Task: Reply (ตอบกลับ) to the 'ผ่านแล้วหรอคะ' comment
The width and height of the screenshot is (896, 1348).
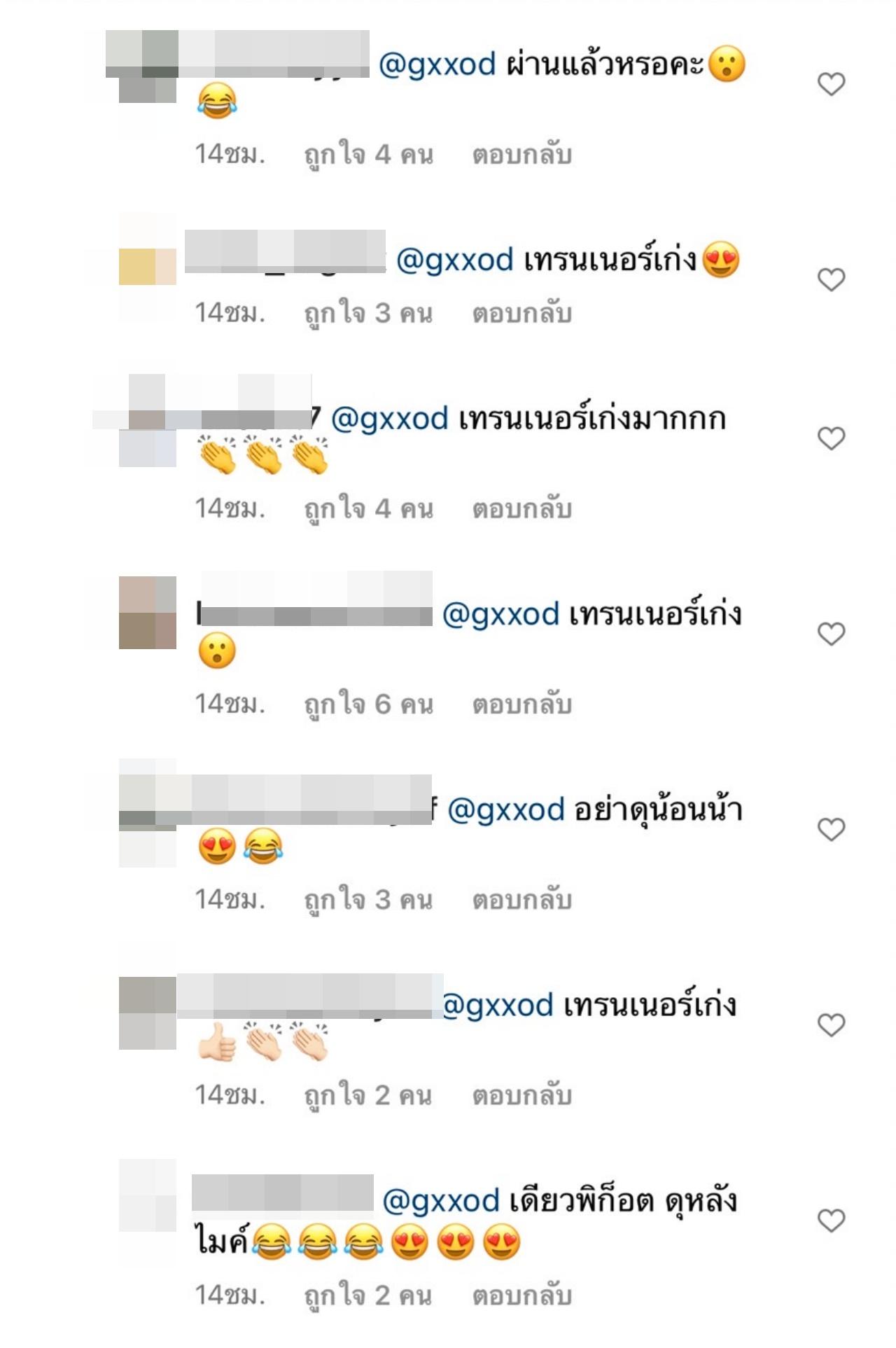Action: pyautogui.click(x=521, y=155)
